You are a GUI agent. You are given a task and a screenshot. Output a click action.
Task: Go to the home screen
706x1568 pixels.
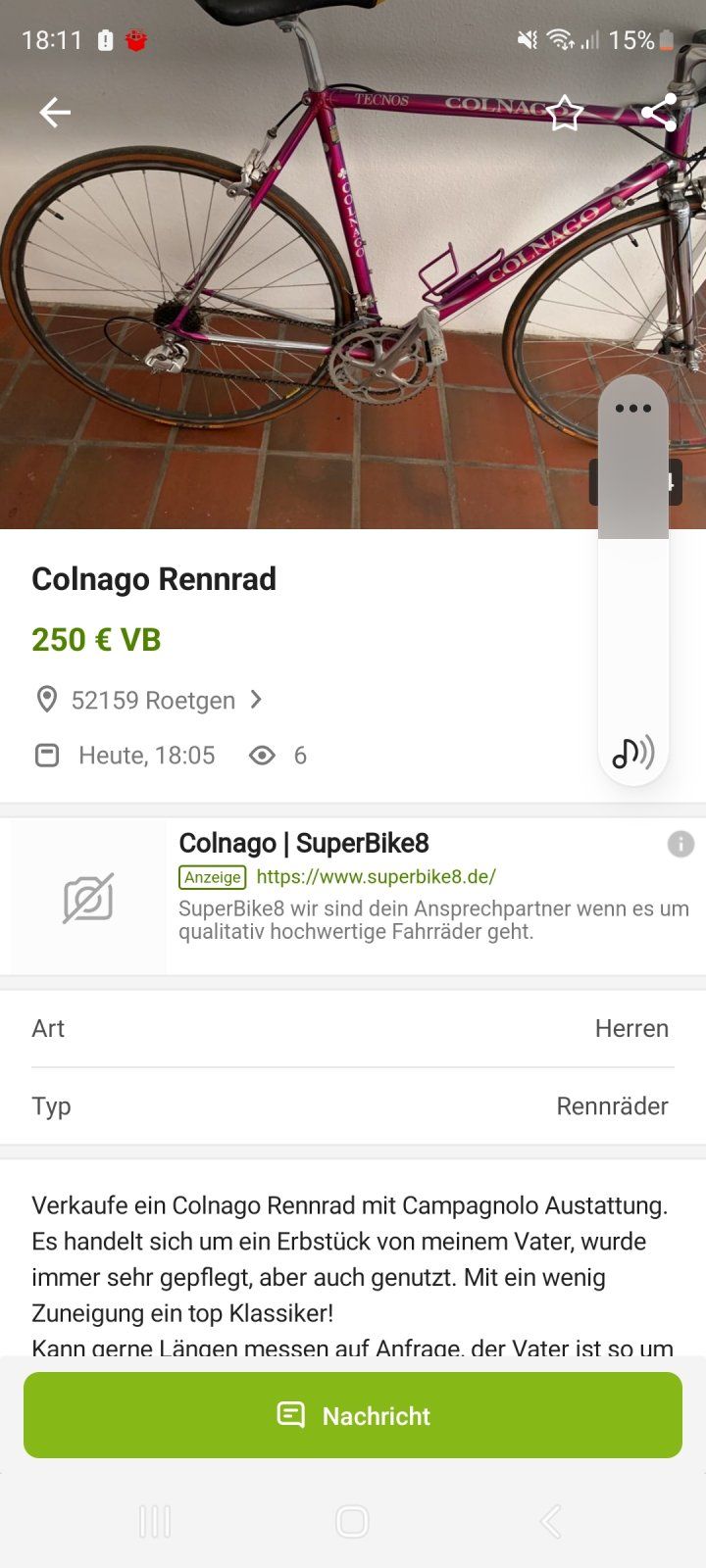[352, 1522]
